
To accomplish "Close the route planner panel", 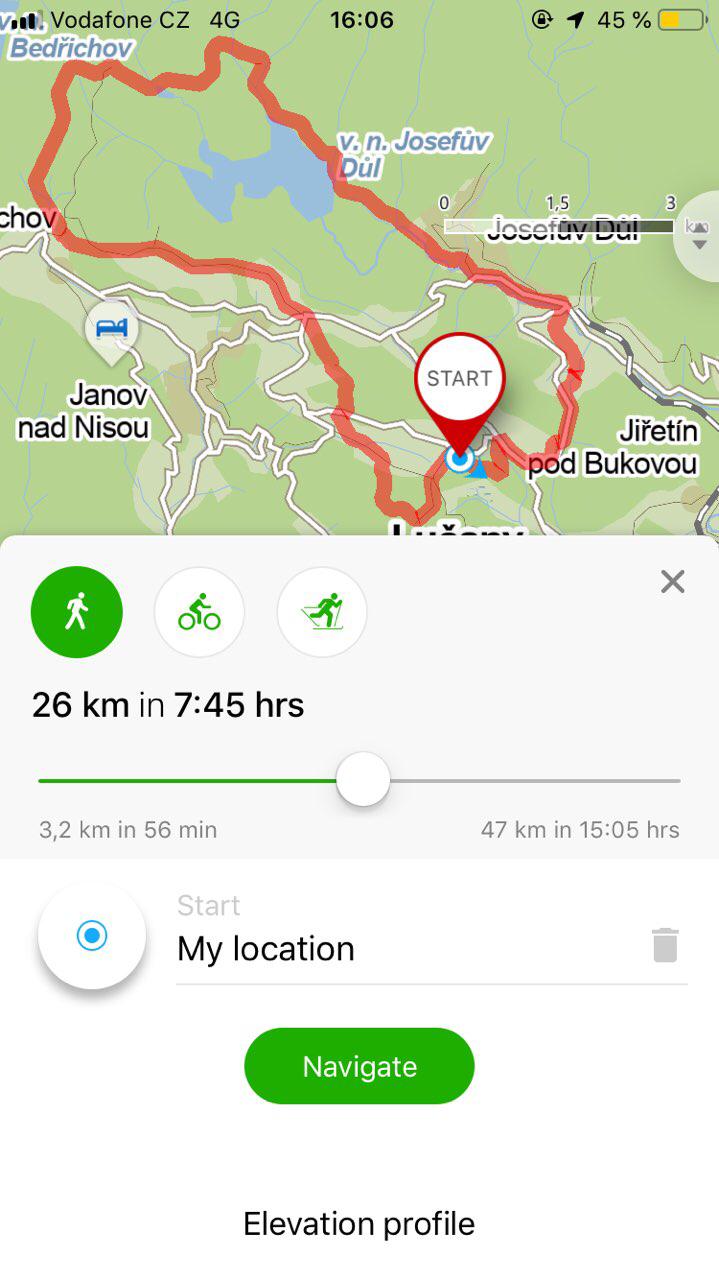I will (x=673, y=582).
